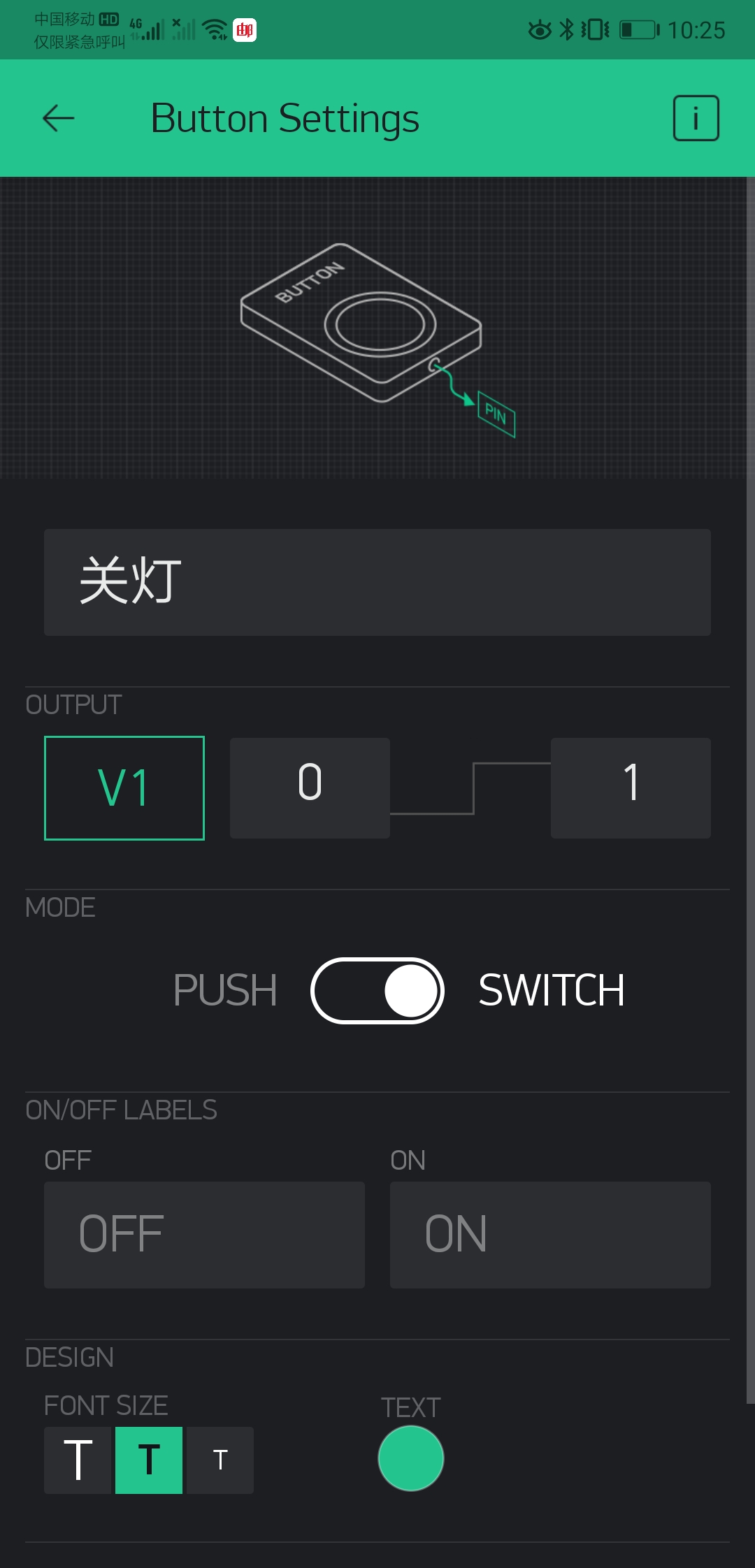The width and height of the screenshot is (755, 1568).
Task: Select the V1 output pin
Action: pyautogui.click(x=124, y=788)
